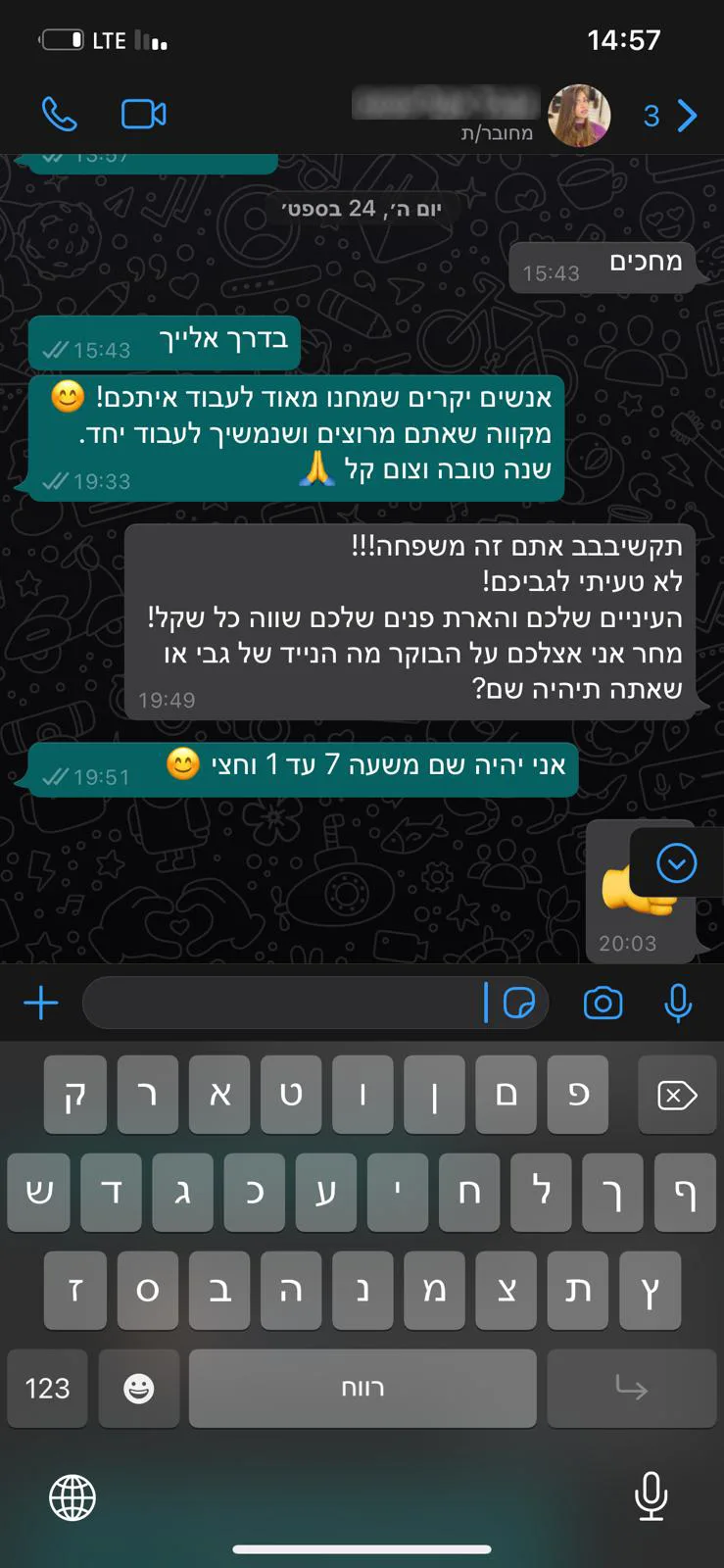Open the contact's profile photo
Viewport: 724px width, 1568px height.
coord(579,116)
